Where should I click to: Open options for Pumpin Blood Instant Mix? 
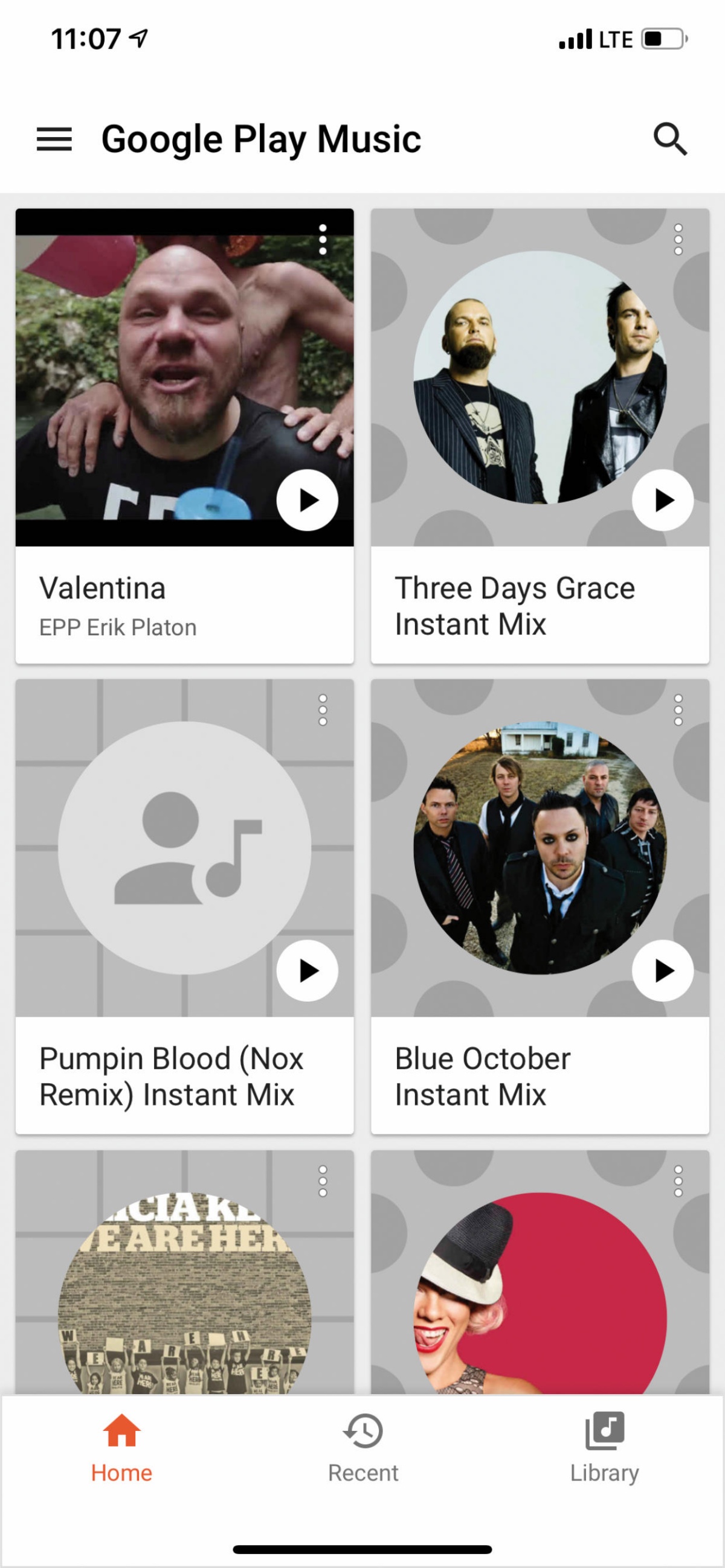[x=323, y=711]
